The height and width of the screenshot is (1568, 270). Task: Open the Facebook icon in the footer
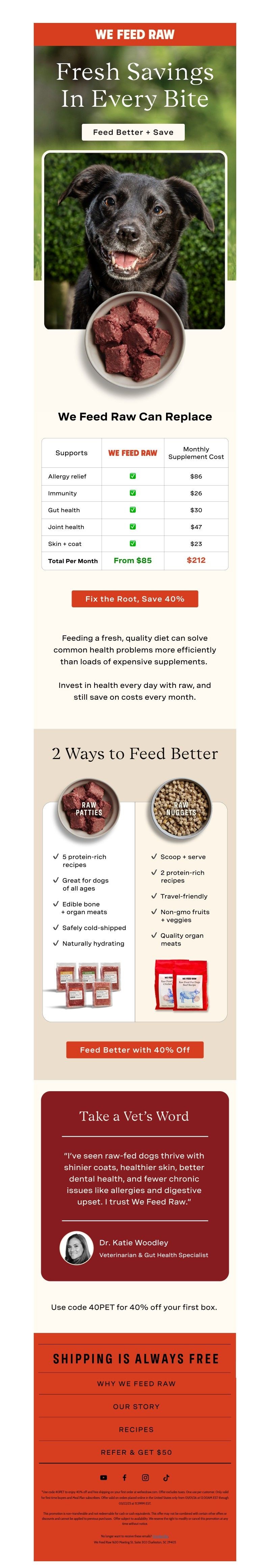(124, 1477)
